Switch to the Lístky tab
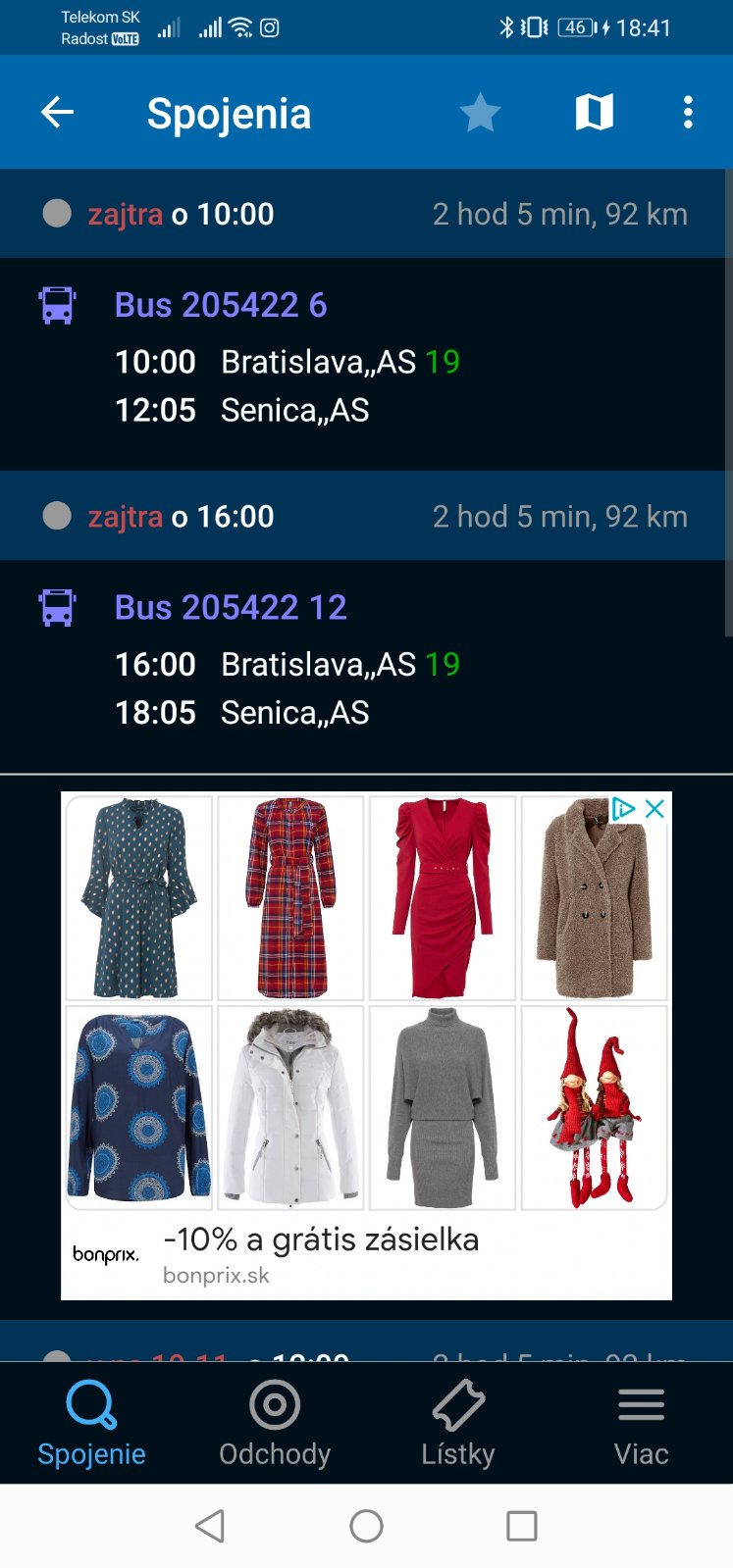 point(458,1424)
